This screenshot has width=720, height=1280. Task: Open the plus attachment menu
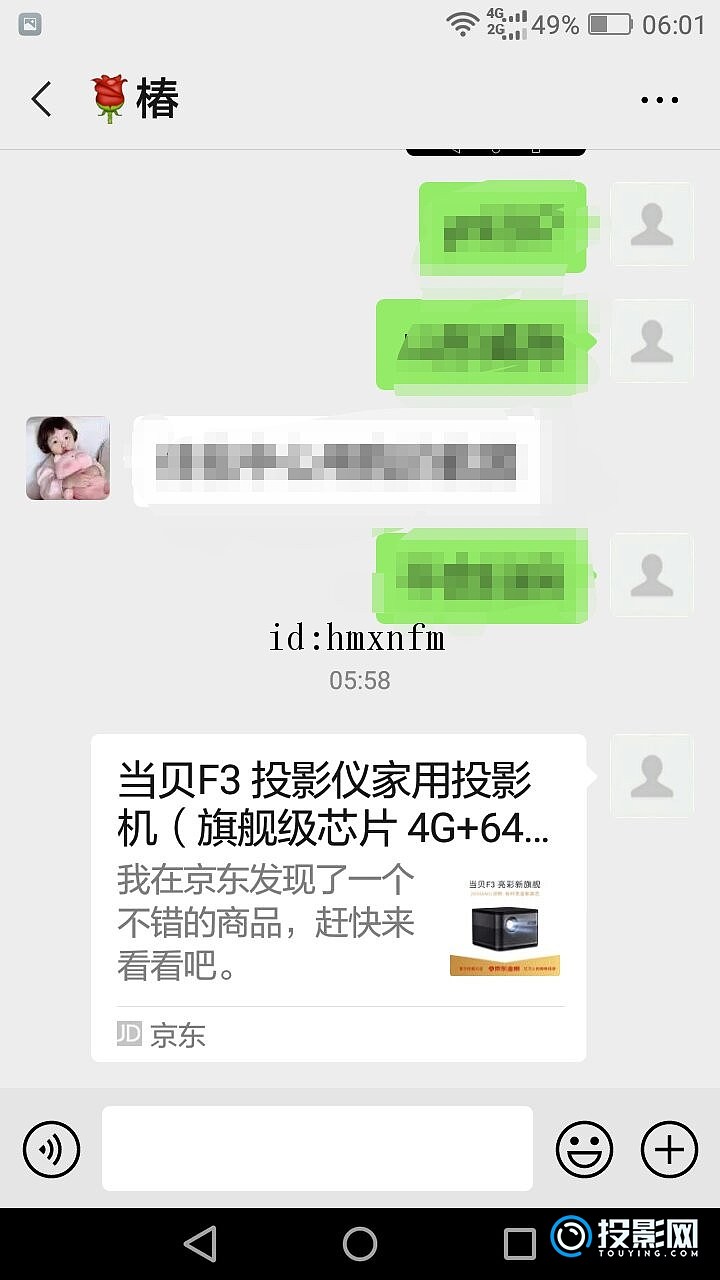(668, 1148)
